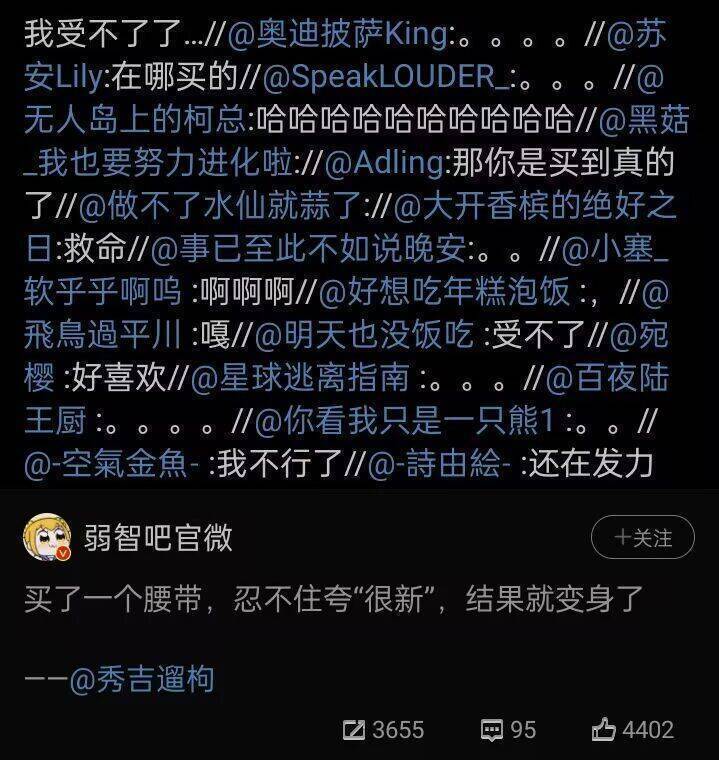Like the post with 4402 likes
719x760 pixels.
pos(632,730)
